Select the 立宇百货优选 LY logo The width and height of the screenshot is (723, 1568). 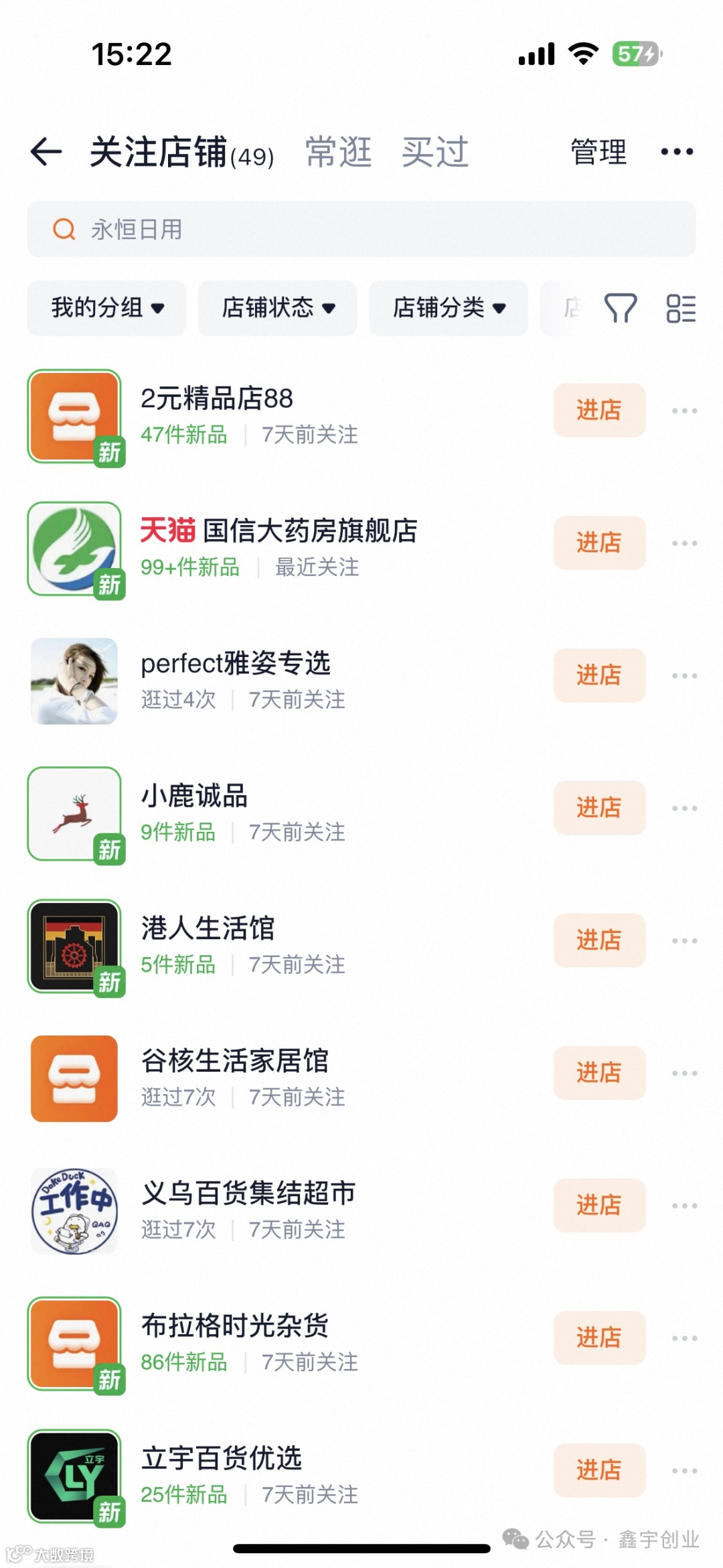[74, 1476]
